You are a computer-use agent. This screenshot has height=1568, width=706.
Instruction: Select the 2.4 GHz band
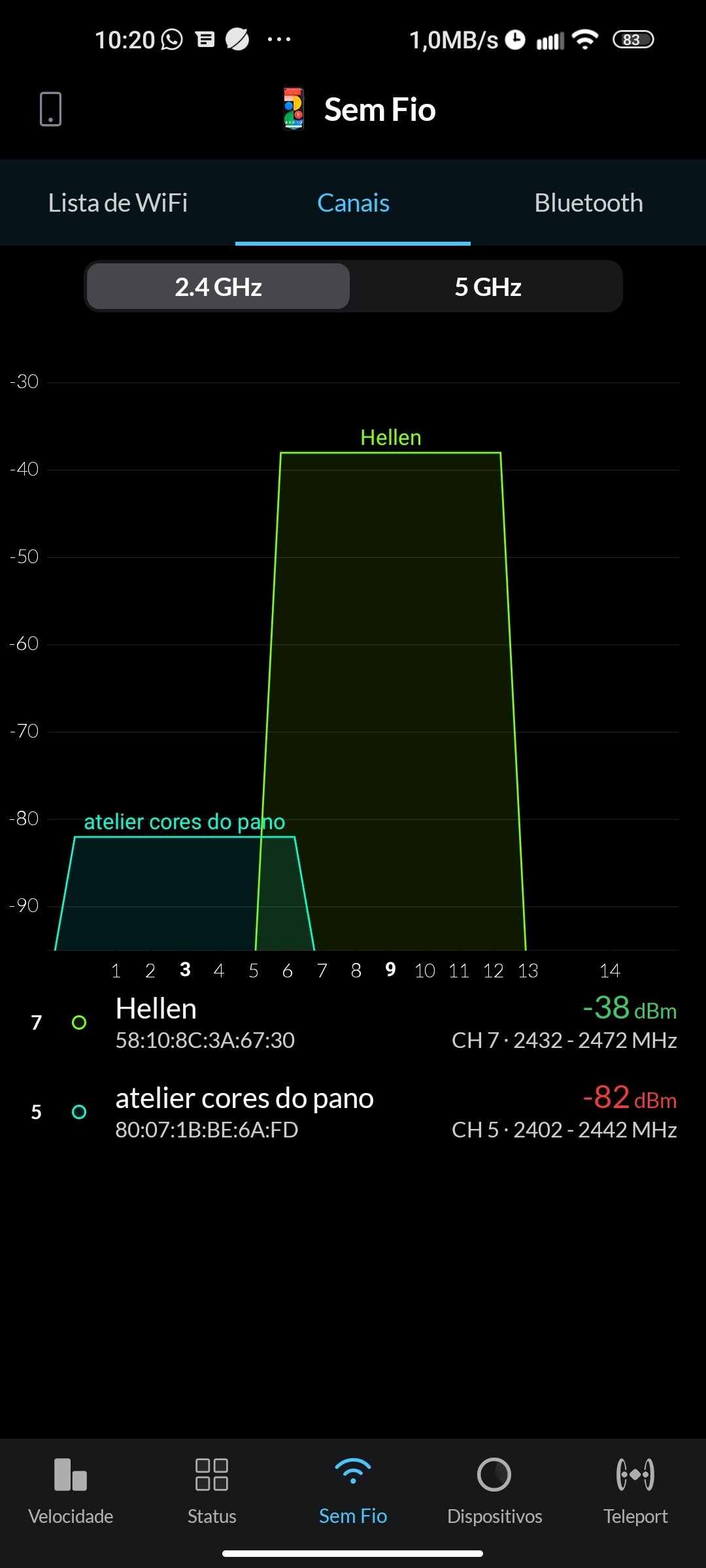(x=218, y=287)
